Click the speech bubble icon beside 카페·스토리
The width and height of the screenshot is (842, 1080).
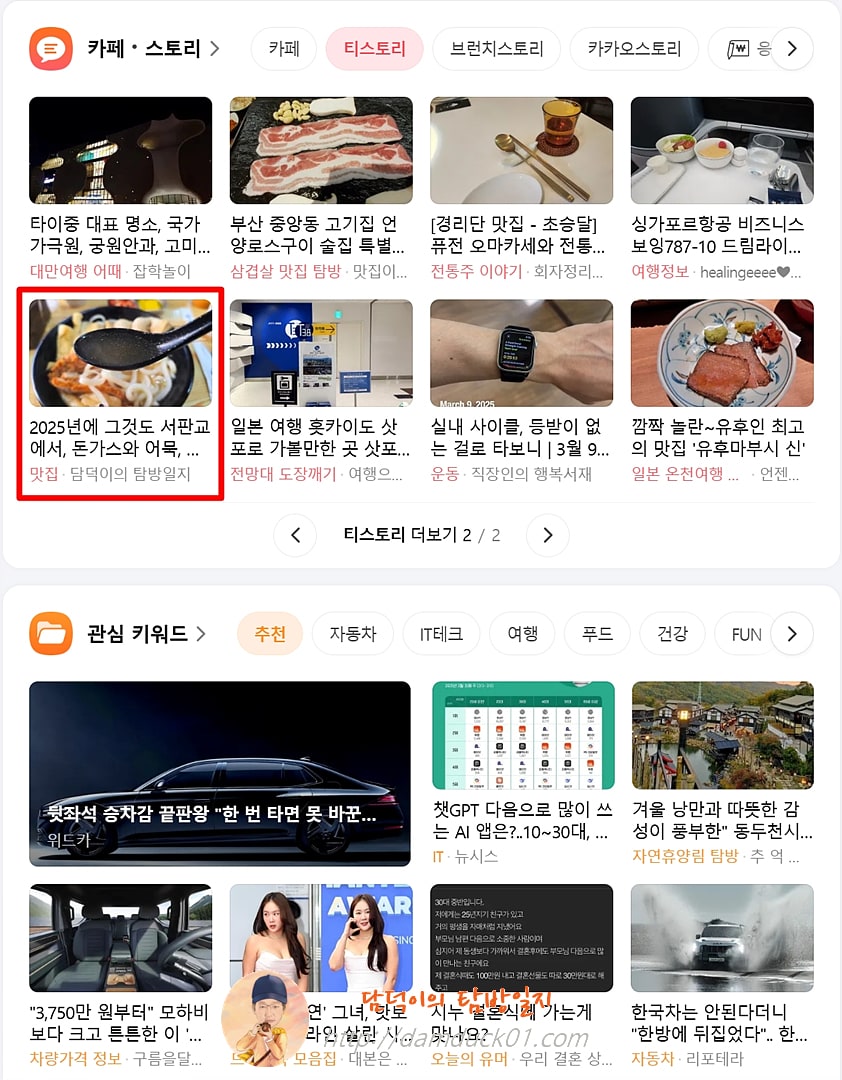49,48
